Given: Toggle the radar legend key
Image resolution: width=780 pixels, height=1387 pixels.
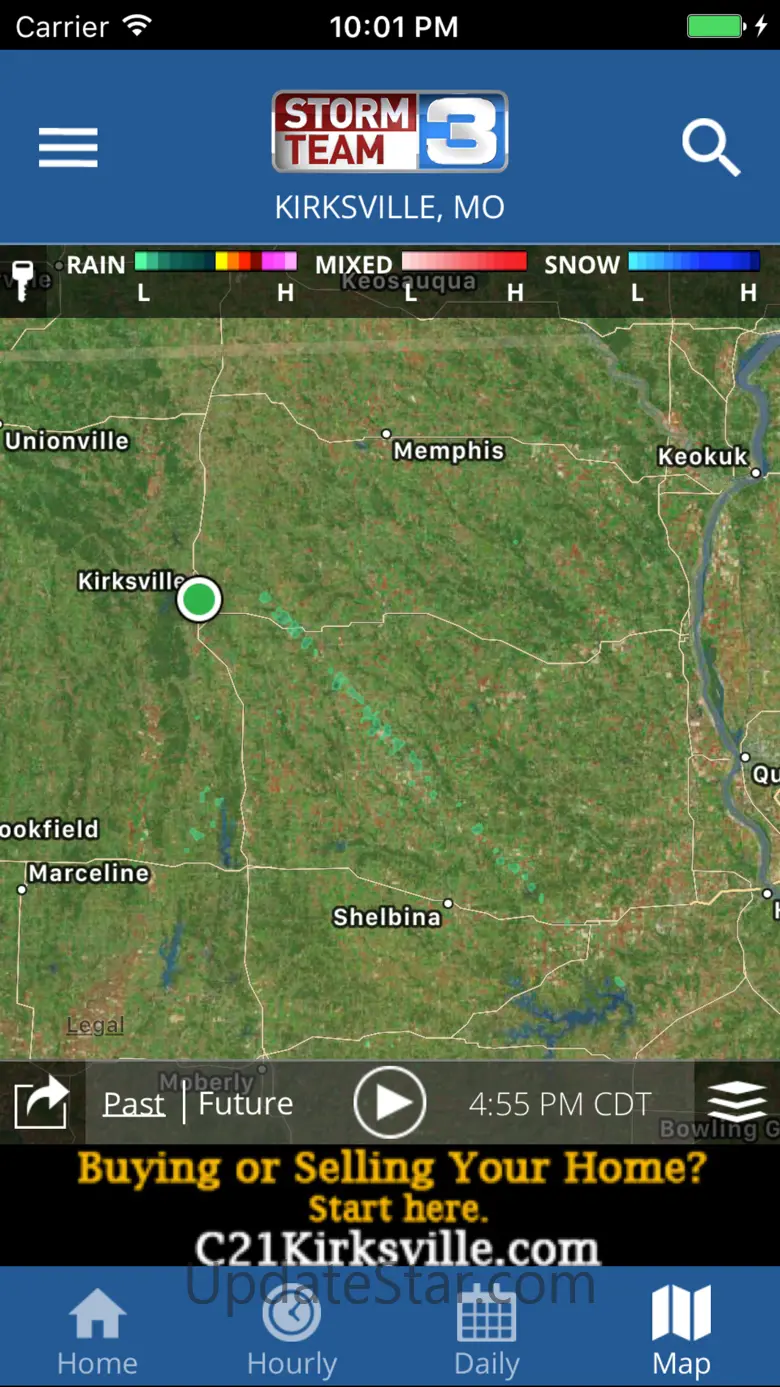Looking at the screenshot, I should [22, 281].
